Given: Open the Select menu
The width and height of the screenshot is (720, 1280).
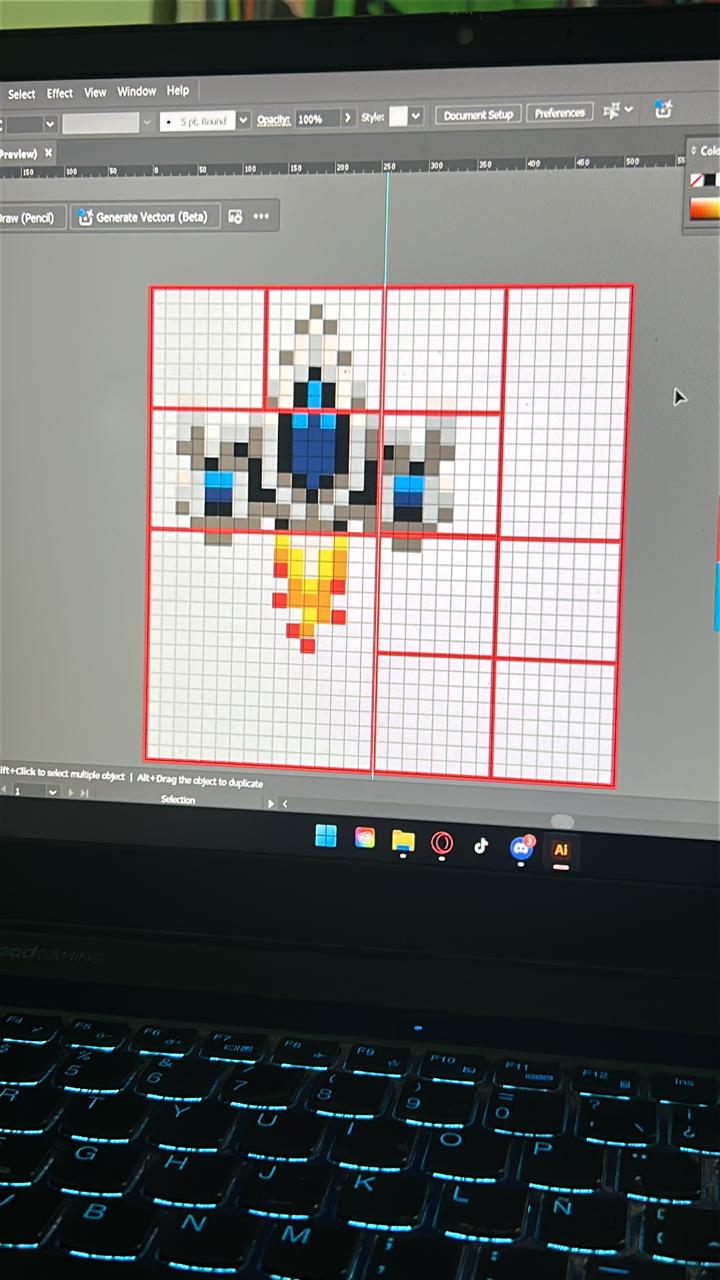Looking at the screenshot, I should point(21,94).
